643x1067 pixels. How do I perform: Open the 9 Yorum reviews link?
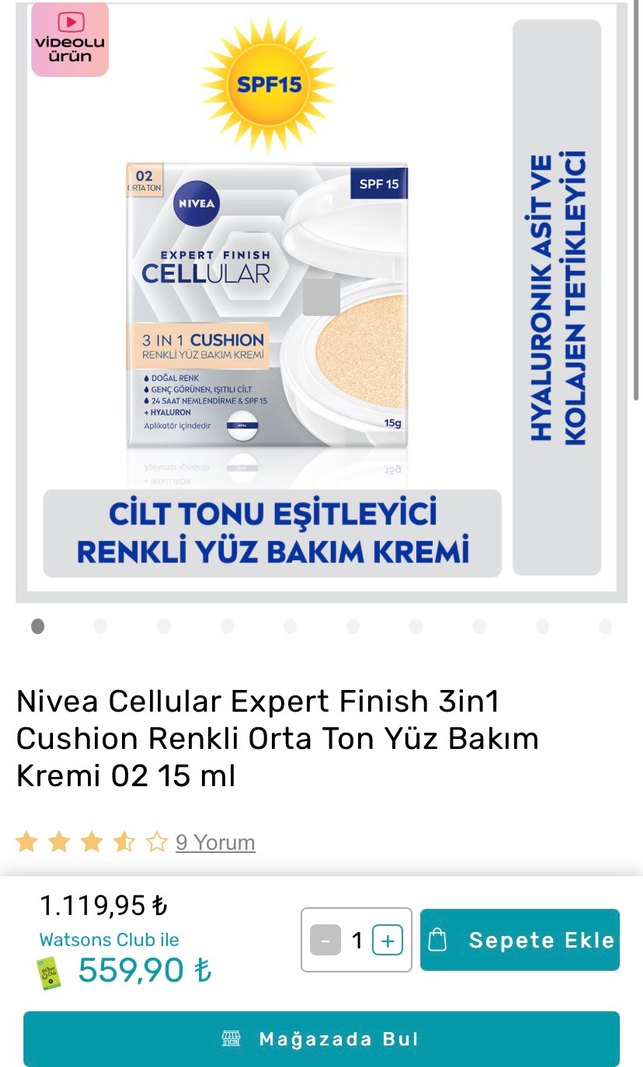215,842
